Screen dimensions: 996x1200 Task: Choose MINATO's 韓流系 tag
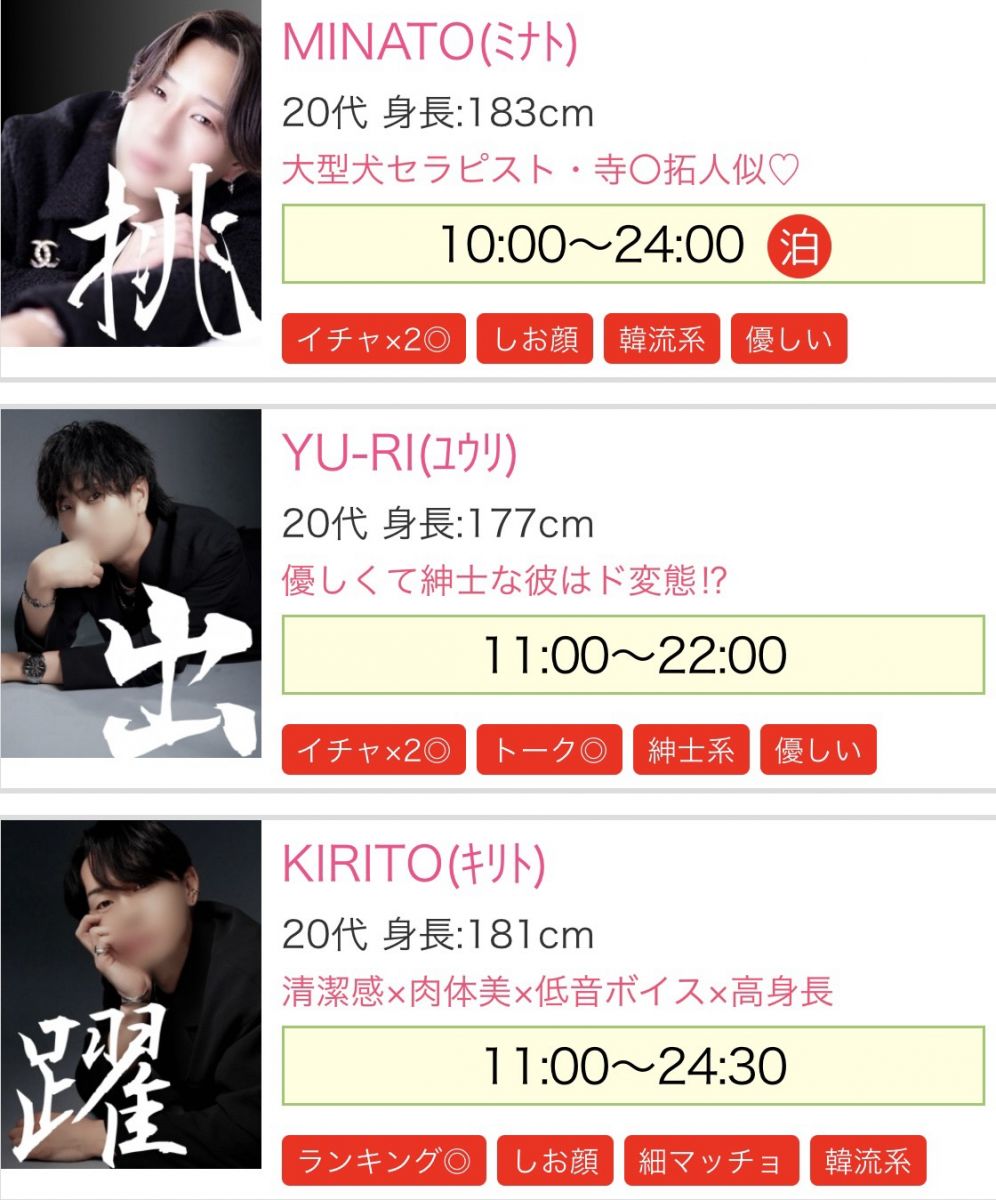661,340
